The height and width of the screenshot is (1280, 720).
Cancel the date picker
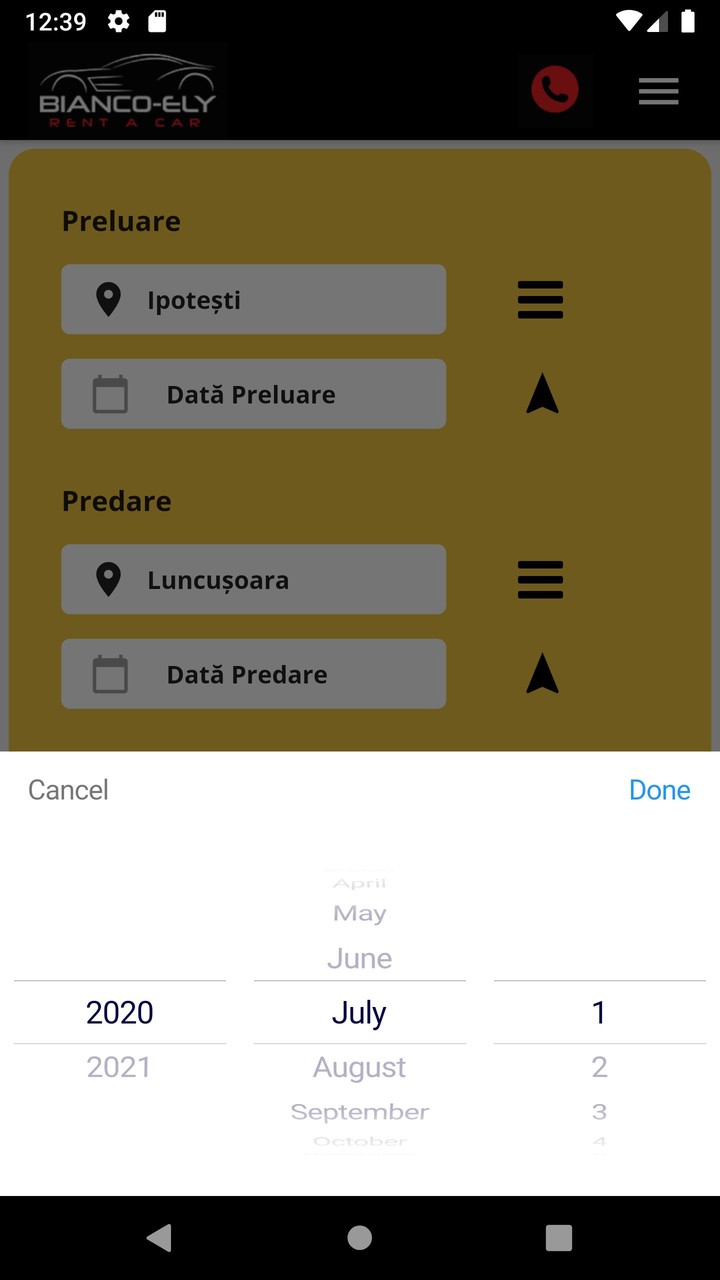tap(68, 790)
